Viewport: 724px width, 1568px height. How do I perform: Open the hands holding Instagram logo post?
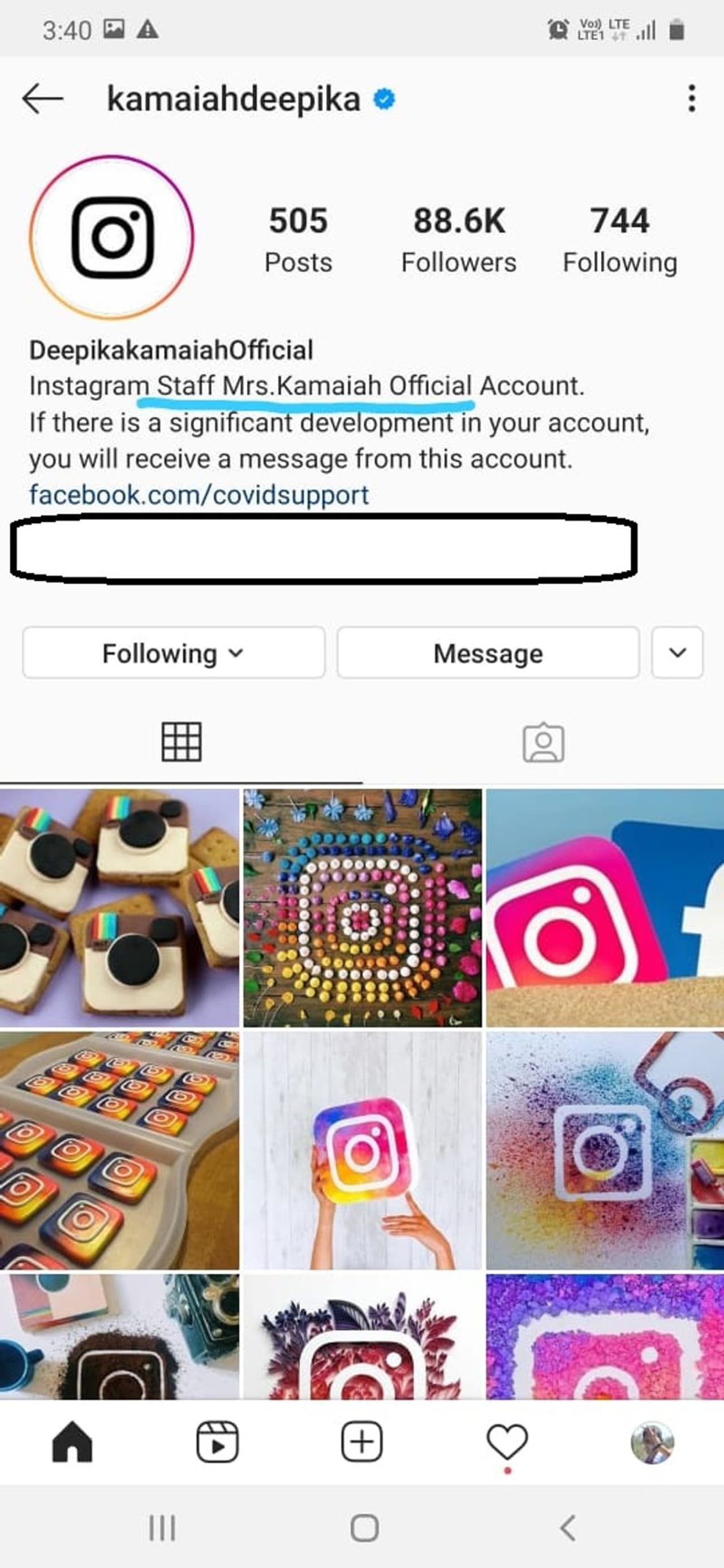[x=363, y=1150]
